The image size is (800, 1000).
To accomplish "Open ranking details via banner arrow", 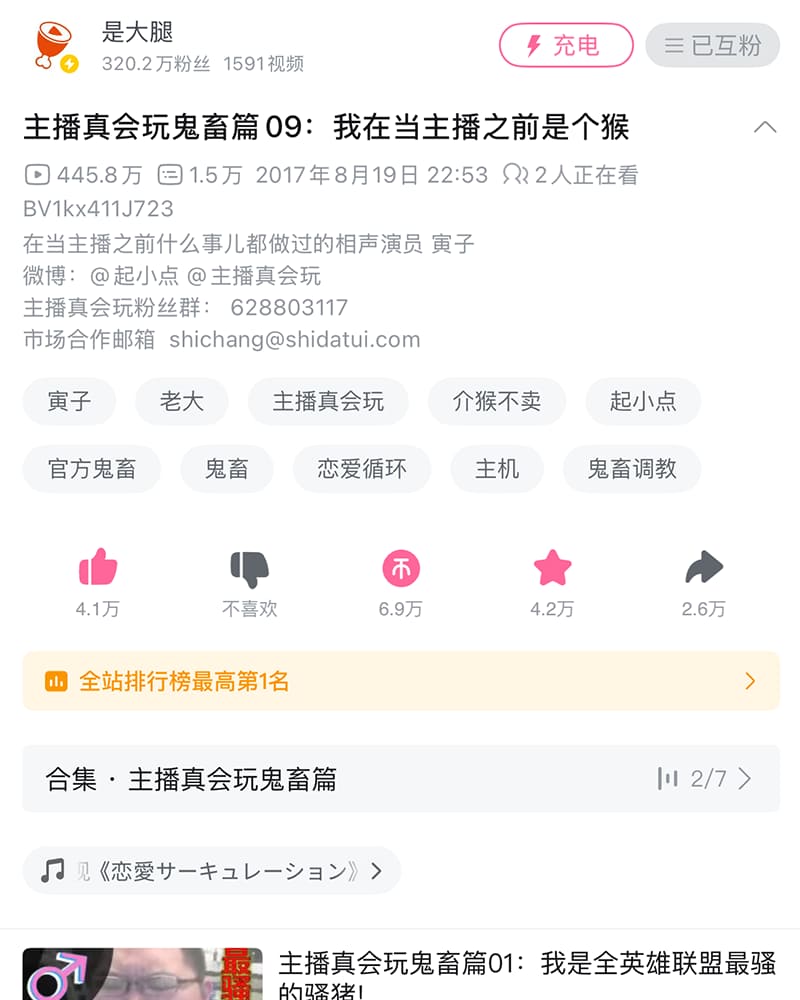I will (751, 681).
